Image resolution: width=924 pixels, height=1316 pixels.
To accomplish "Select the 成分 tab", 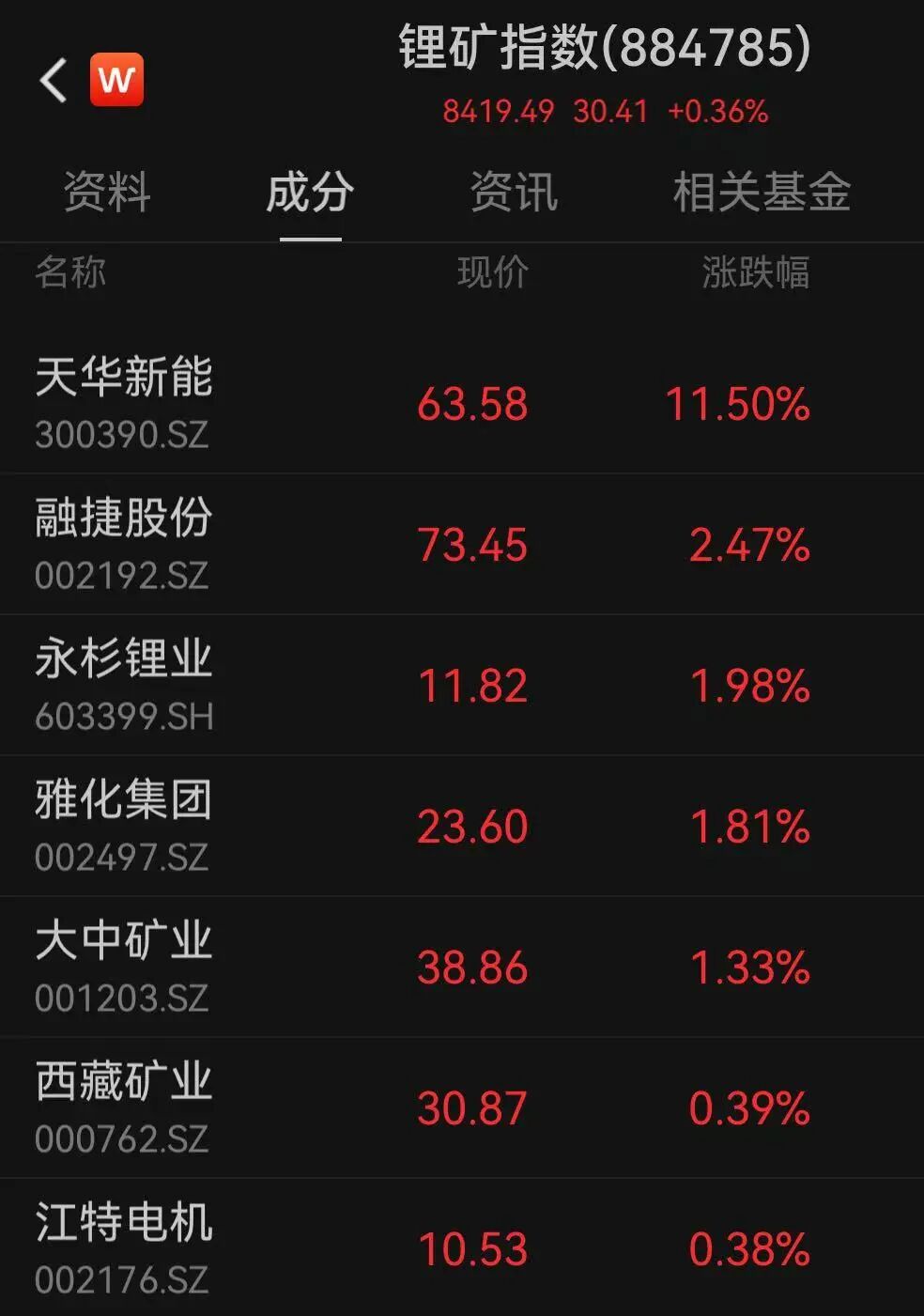I will (310, 193).
